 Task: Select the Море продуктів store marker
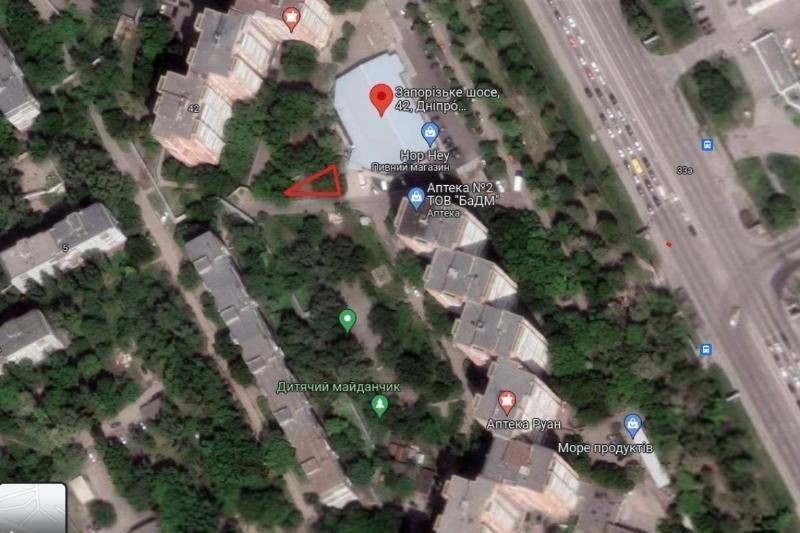coord(633,427)
